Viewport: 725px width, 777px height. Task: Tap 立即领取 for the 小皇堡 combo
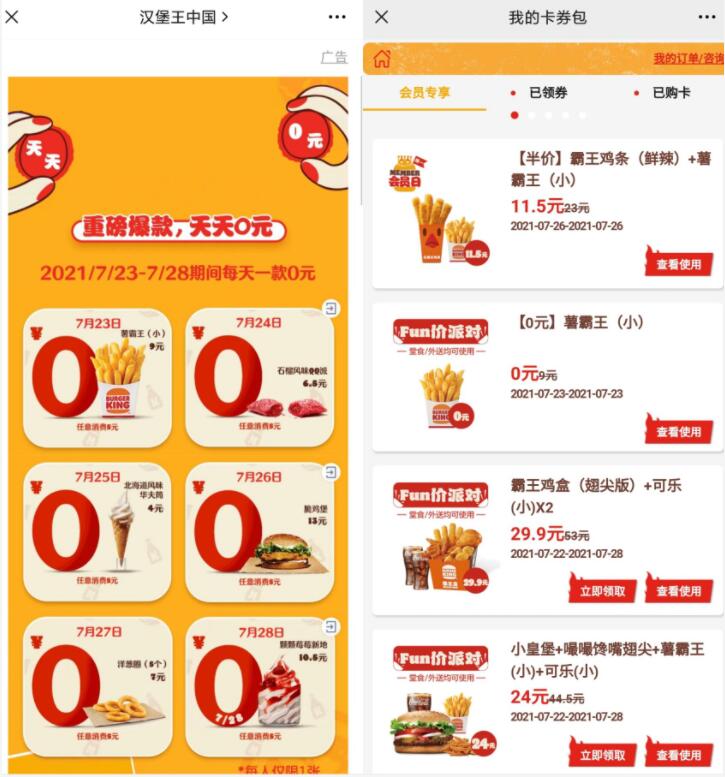coord(603,754)
